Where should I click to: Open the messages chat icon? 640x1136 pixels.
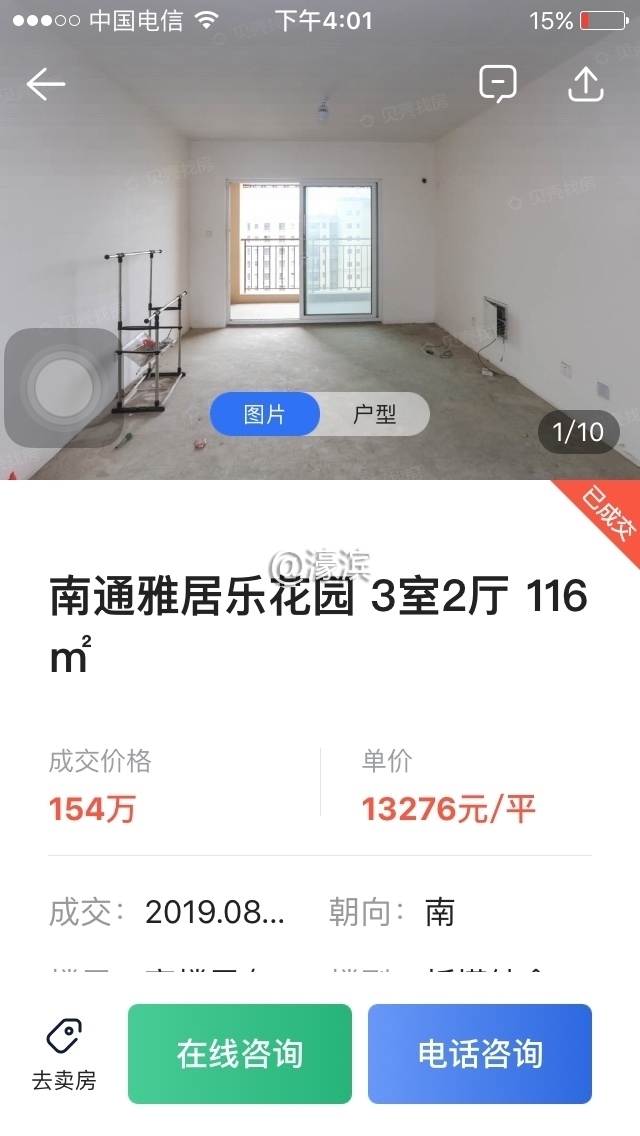point(497,84)
